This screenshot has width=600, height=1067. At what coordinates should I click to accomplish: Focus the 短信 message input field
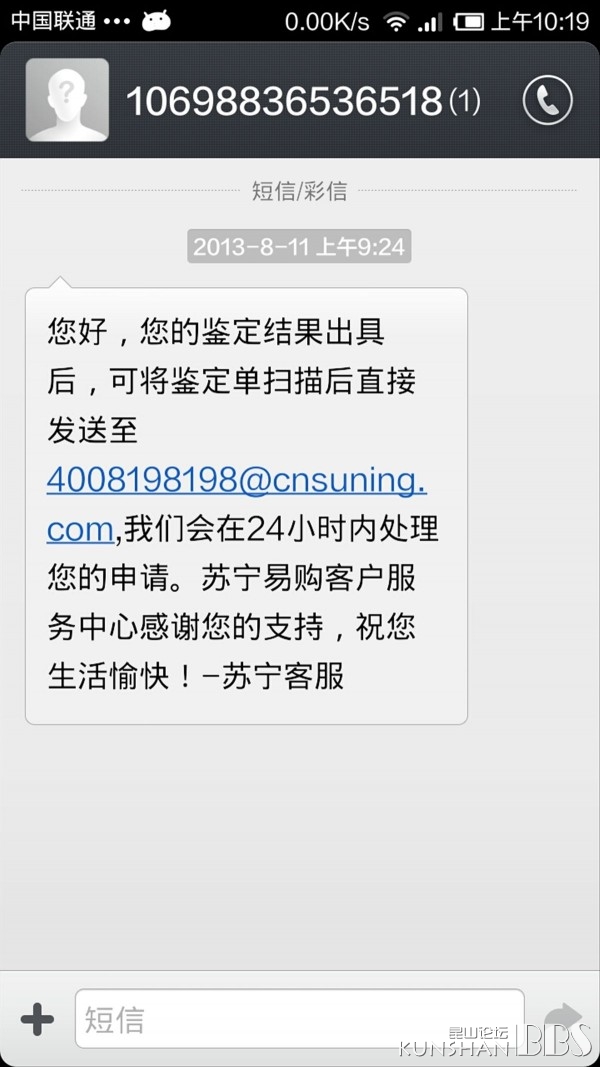point(299,1019)
